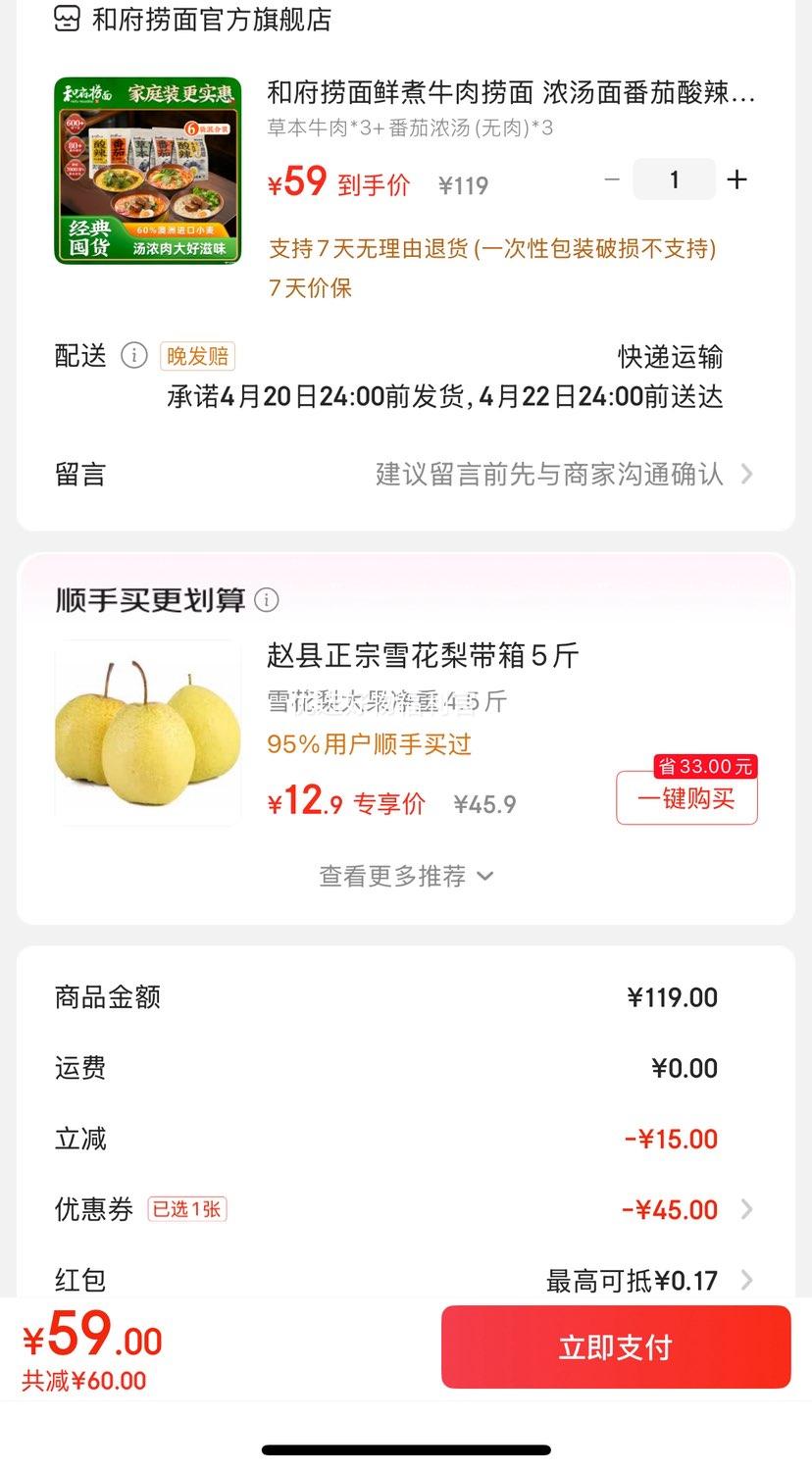Open the 红包 red packet row
This screenshot has width=812, height=1472.
click(405, 1280)
